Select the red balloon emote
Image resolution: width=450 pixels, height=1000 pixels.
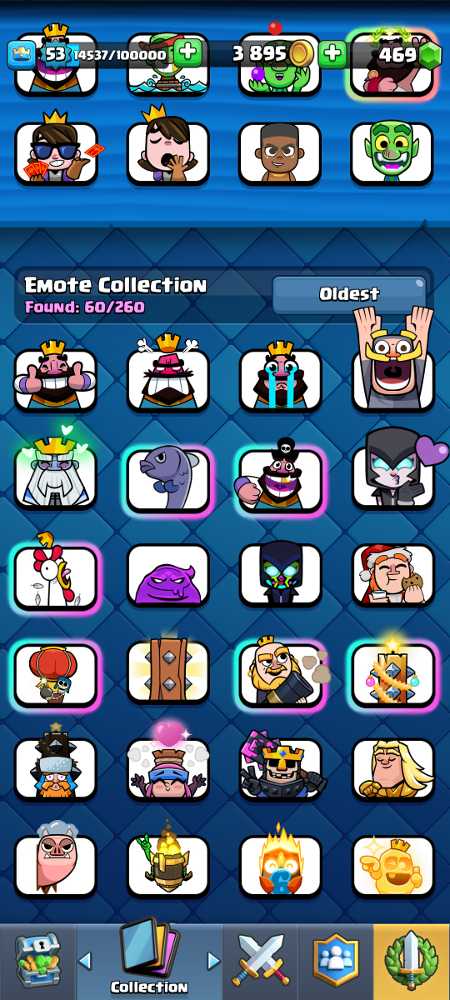pyautogui.click(x=56, y=675)
